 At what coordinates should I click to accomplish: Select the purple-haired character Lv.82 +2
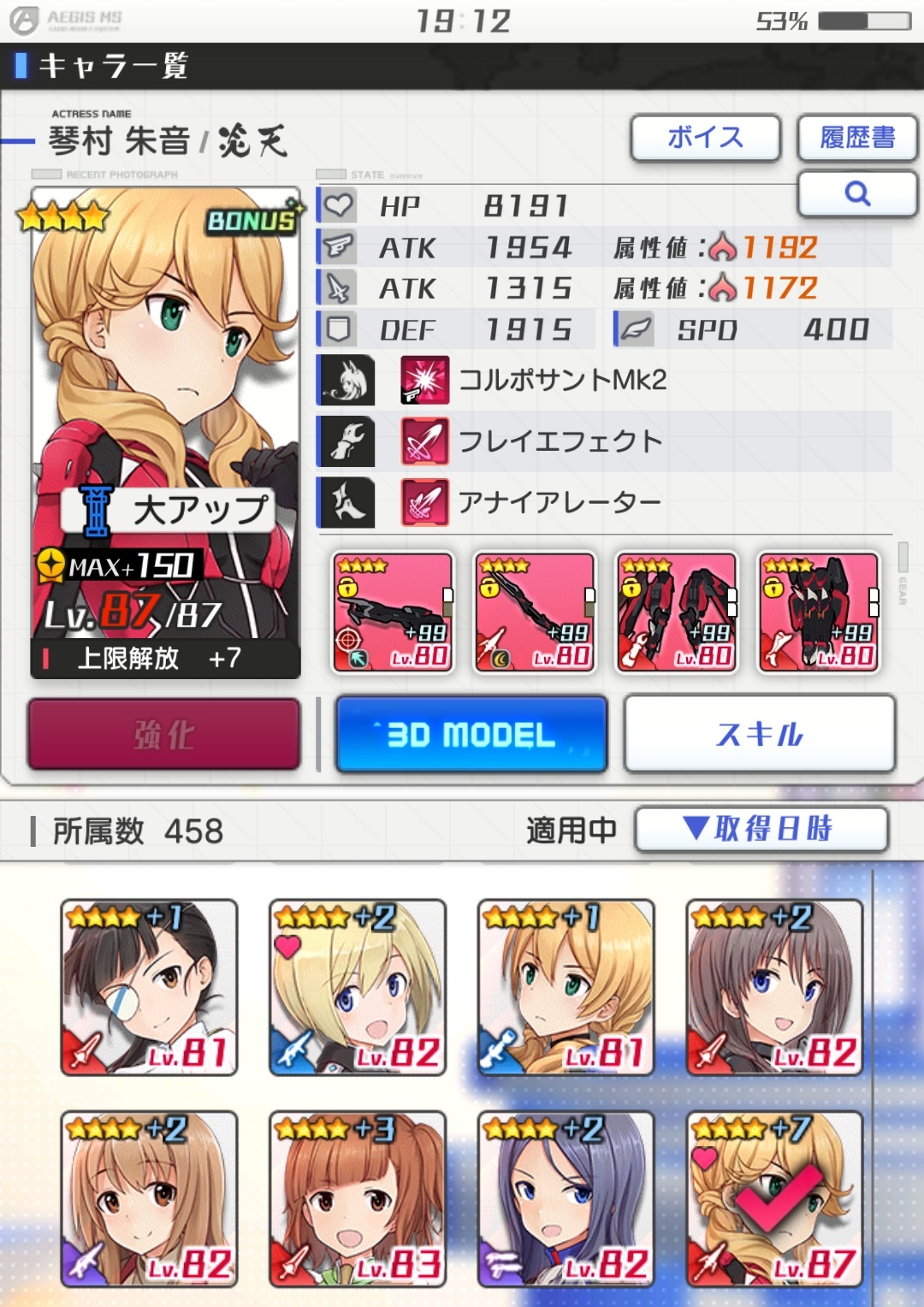(566, 1198)
